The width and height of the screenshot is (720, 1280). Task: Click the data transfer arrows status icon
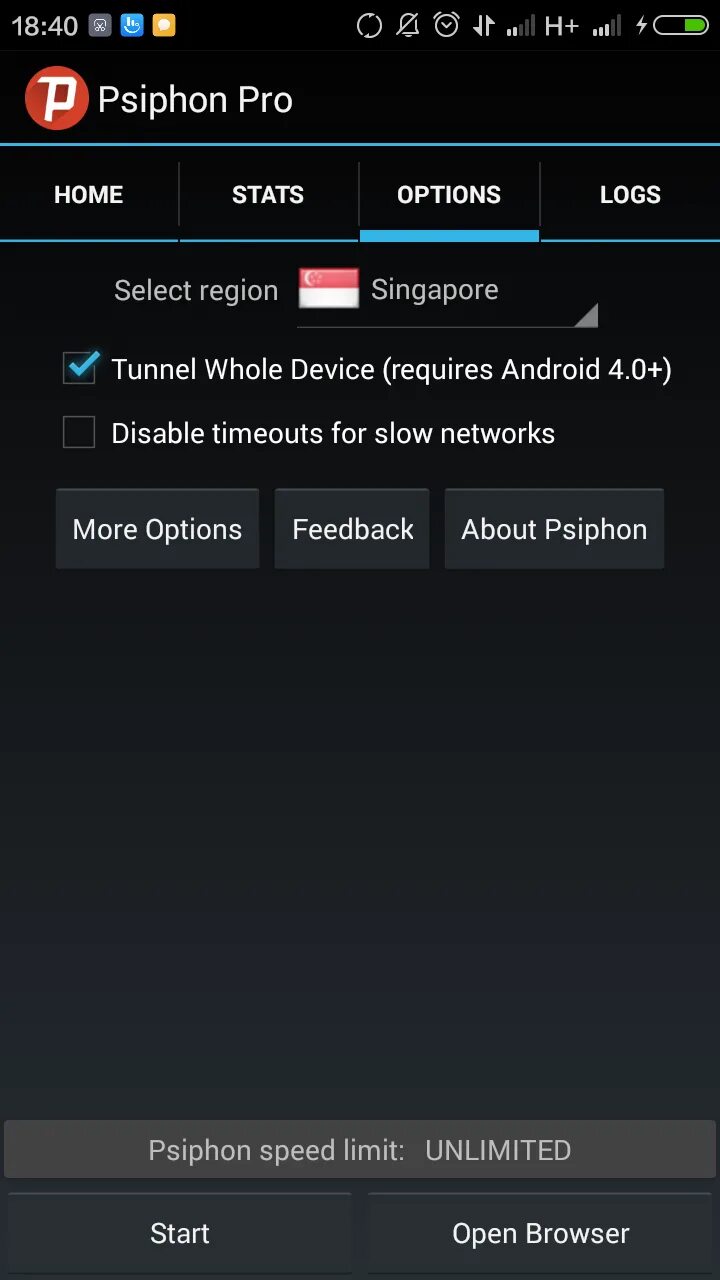483,25
